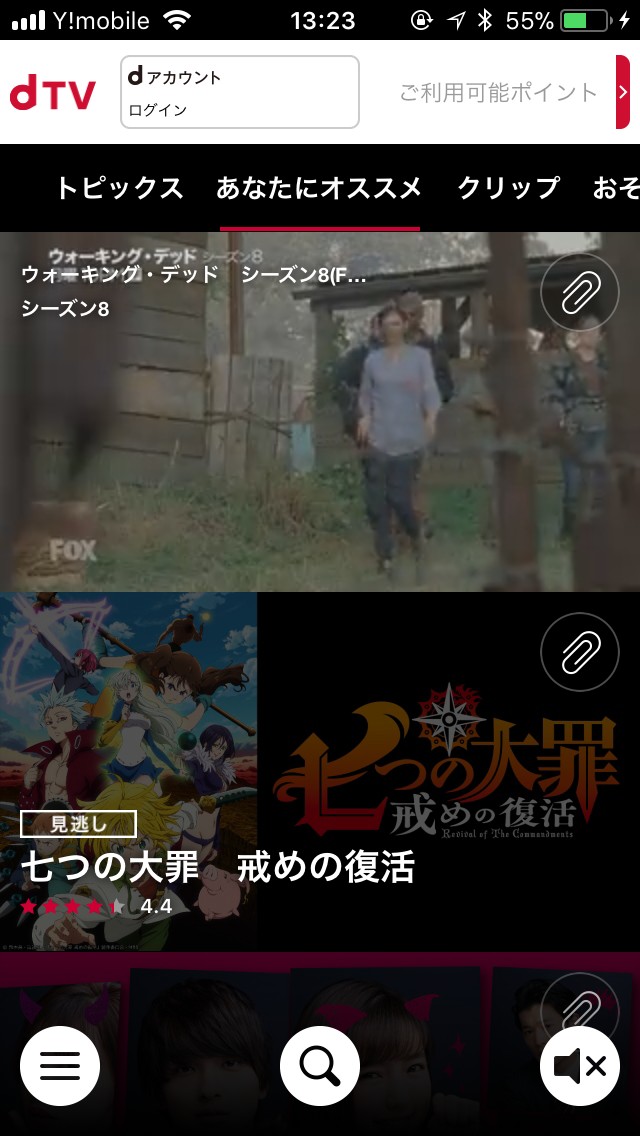Open search with the magnifier button
Screen dimensions: 640x1136
320,1066
